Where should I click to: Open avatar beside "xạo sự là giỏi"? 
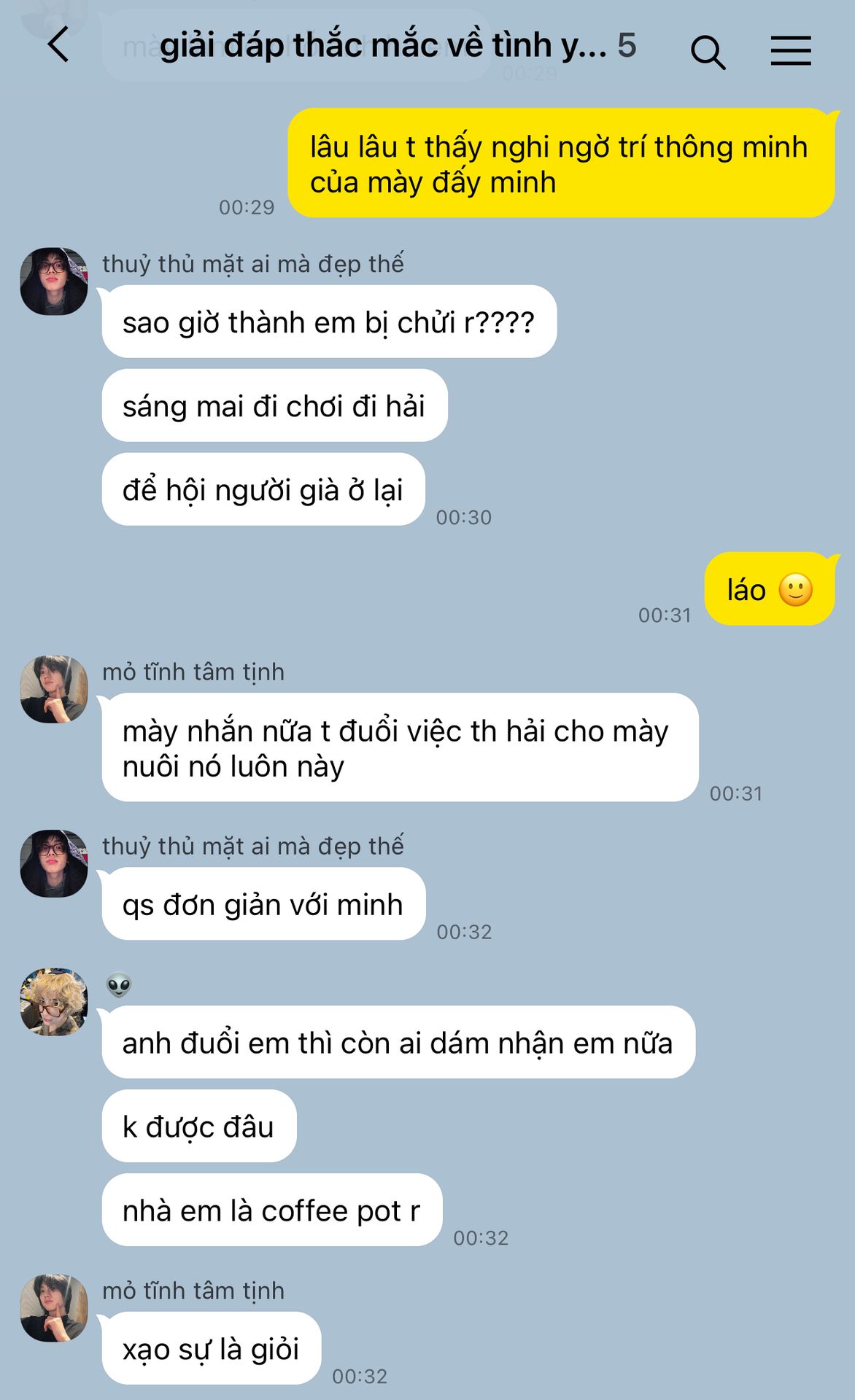tap(54, 1308)
